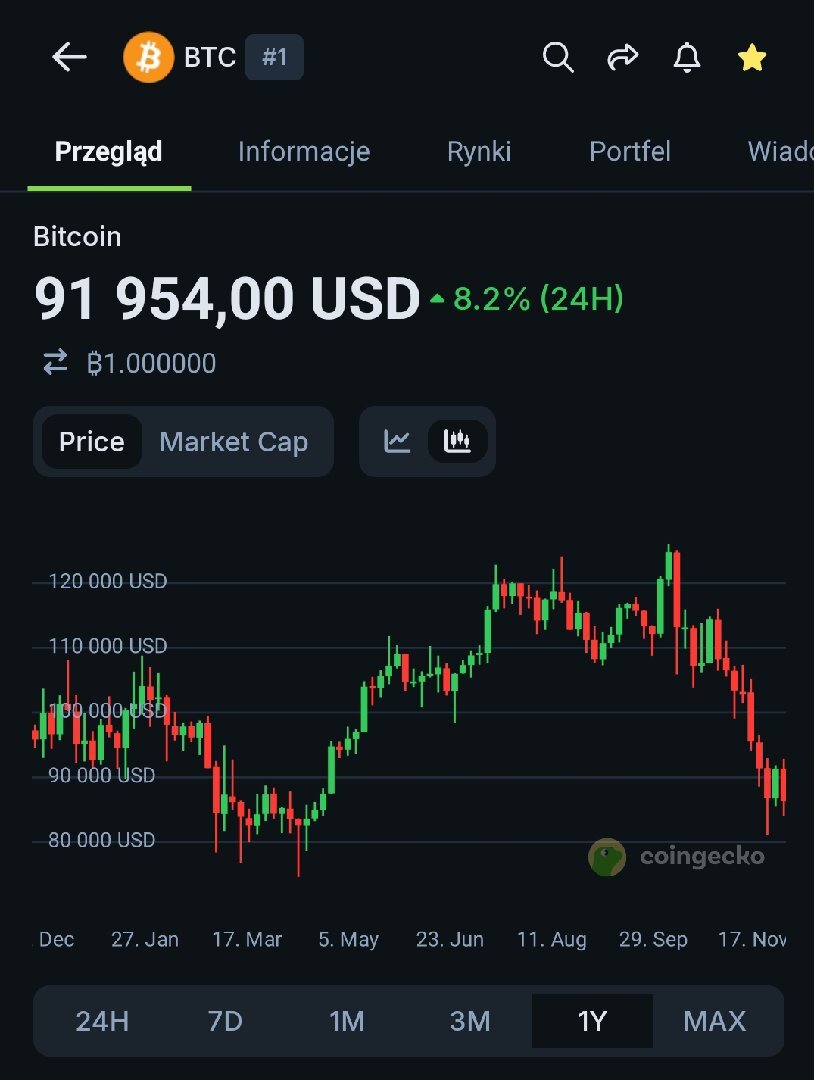Show the Price chart

click(92, 442)
